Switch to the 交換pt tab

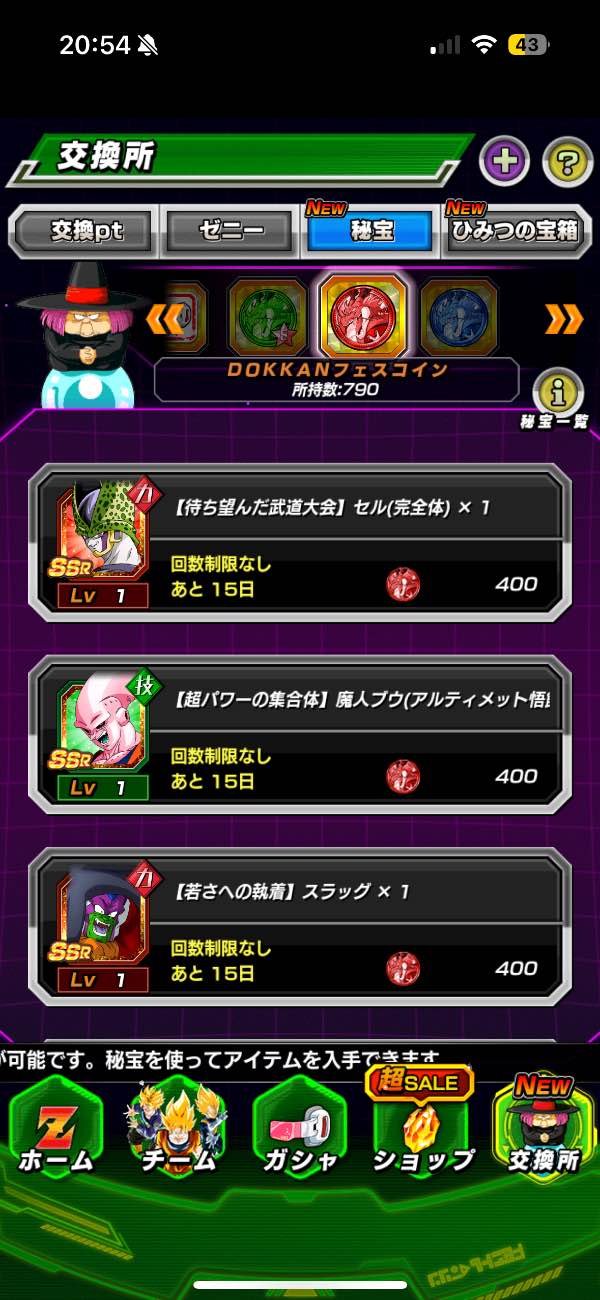pyautogui.click(x=86, y=231)
